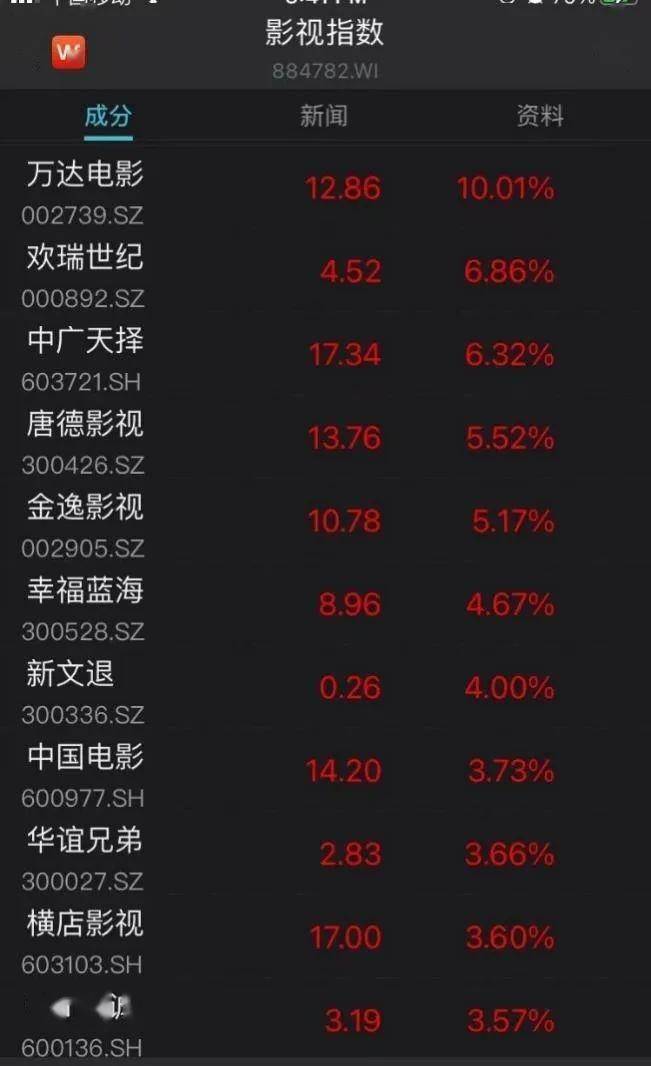Open the 万达电影 stock row
This screenshot has width=651, height=1066.
pos(326,188)
